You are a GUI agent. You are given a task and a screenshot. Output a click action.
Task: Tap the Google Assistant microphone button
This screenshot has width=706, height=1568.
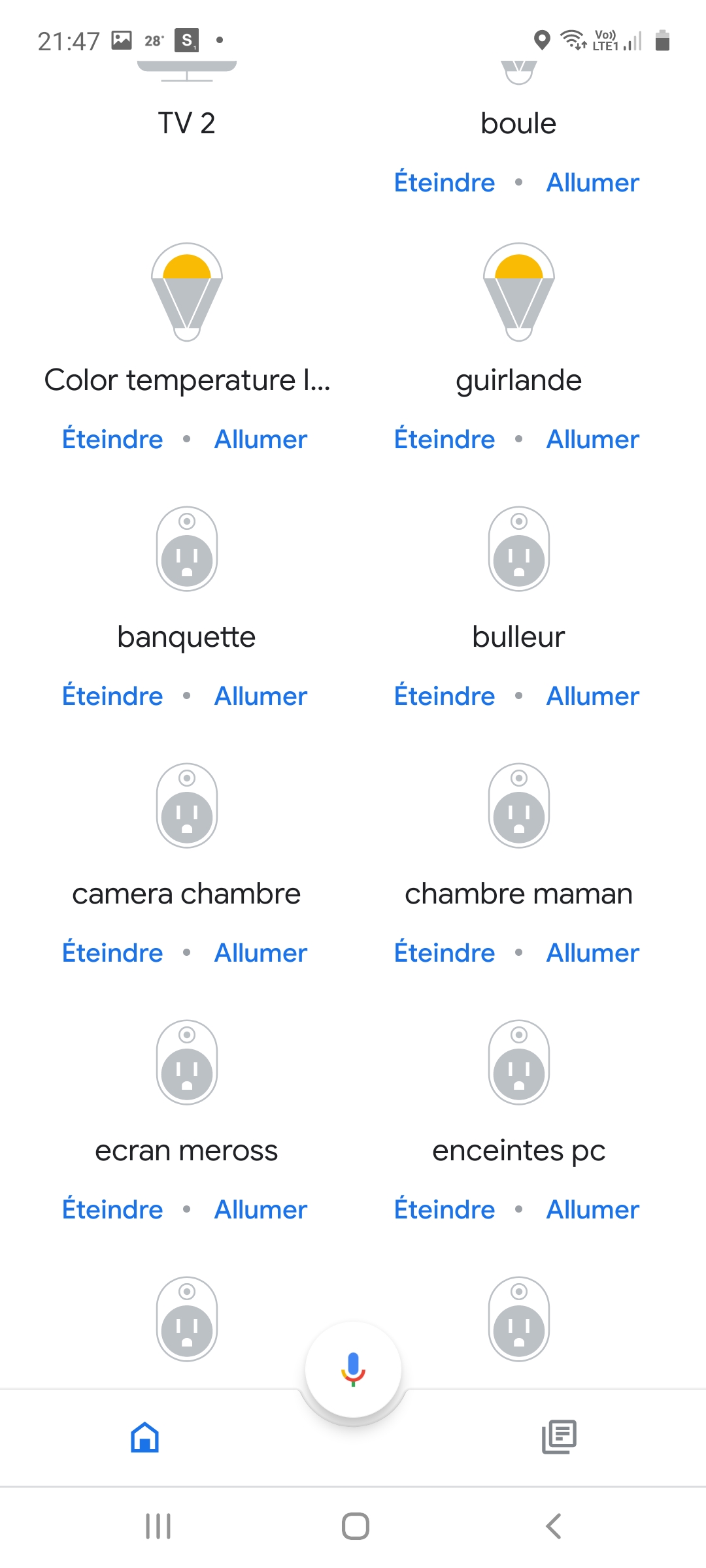click(353, 1369)
